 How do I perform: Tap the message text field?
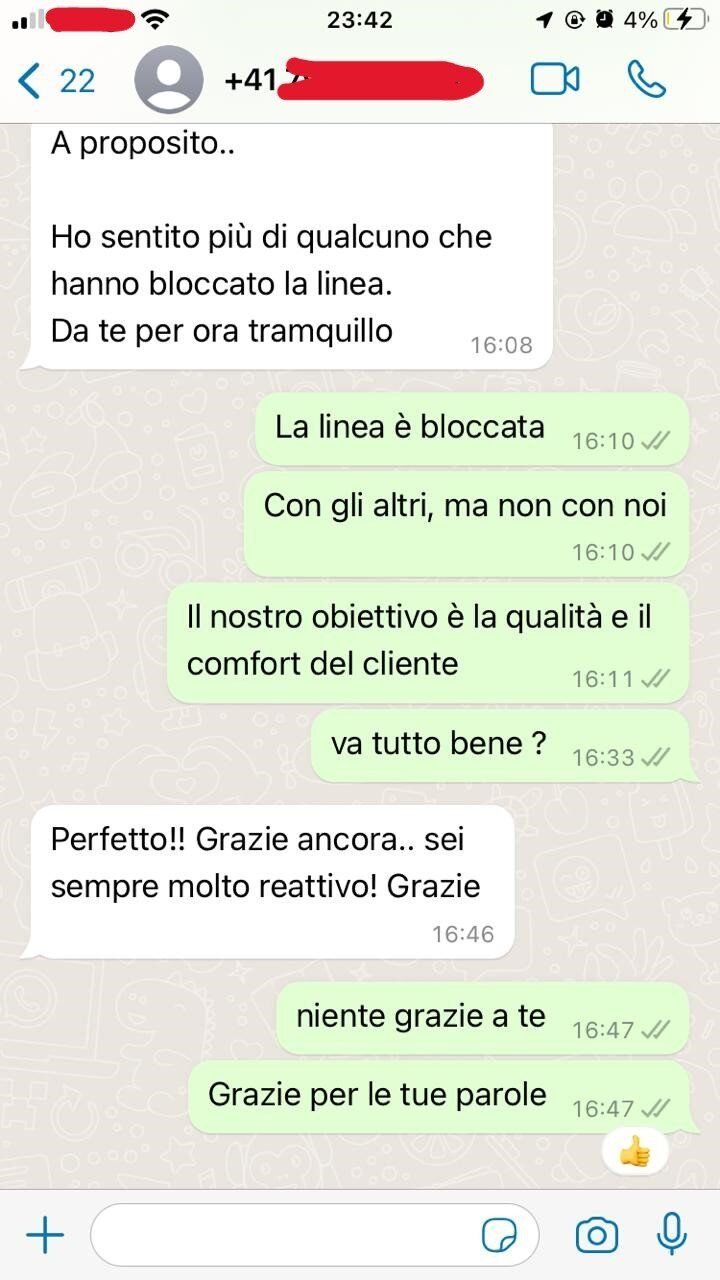click(x=285, y=1236)
